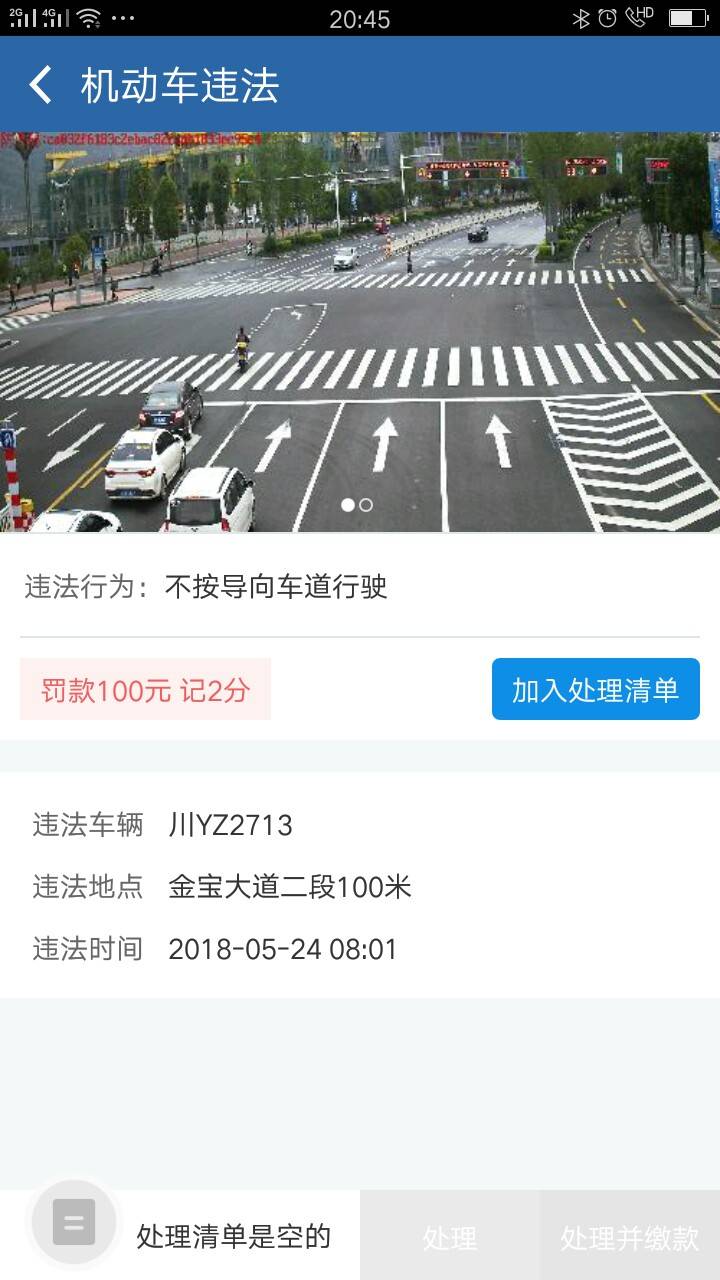Open the processing list icon
Image resolution: width=720 pixels, height=1280 pixels.
[x=74, y=1222]
